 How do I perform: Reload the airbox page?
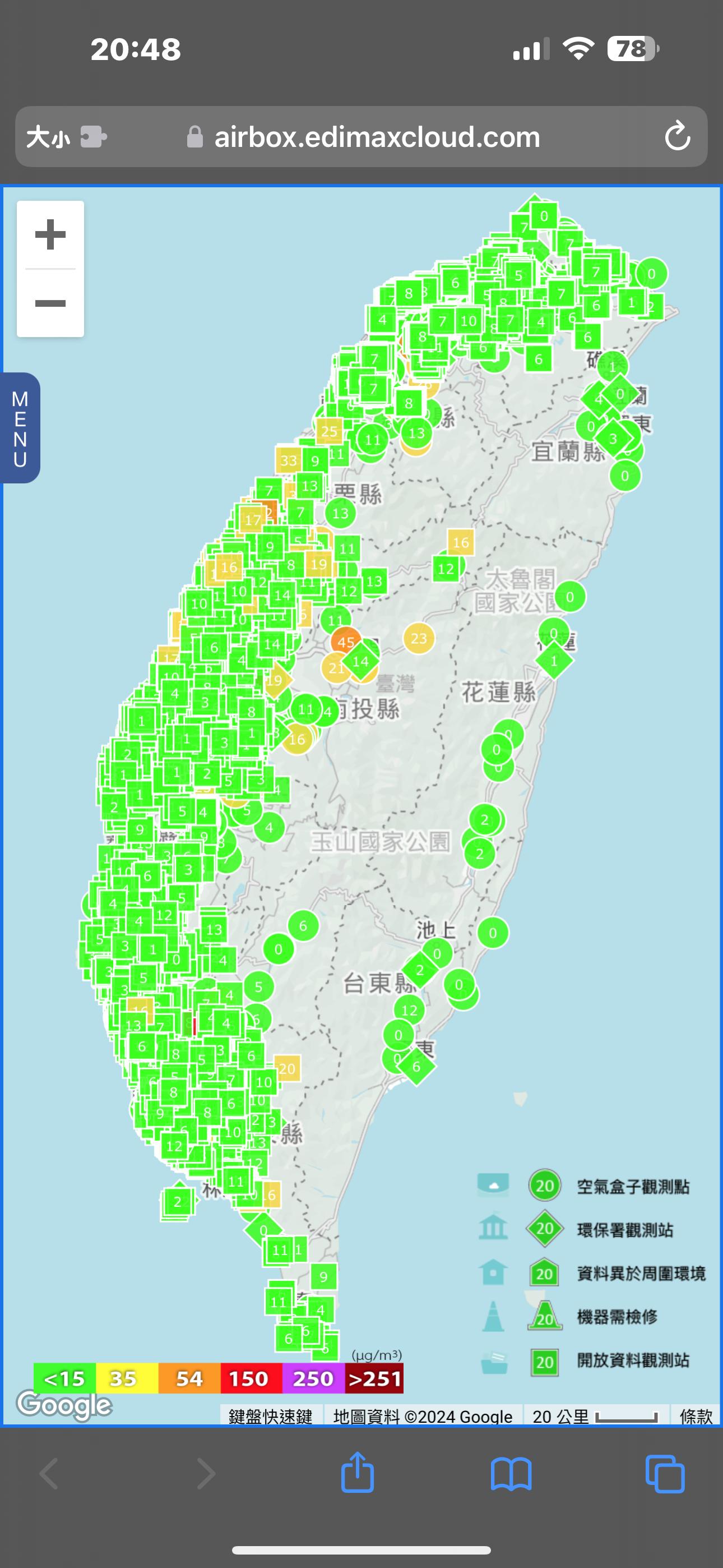[x=676, y=136]
